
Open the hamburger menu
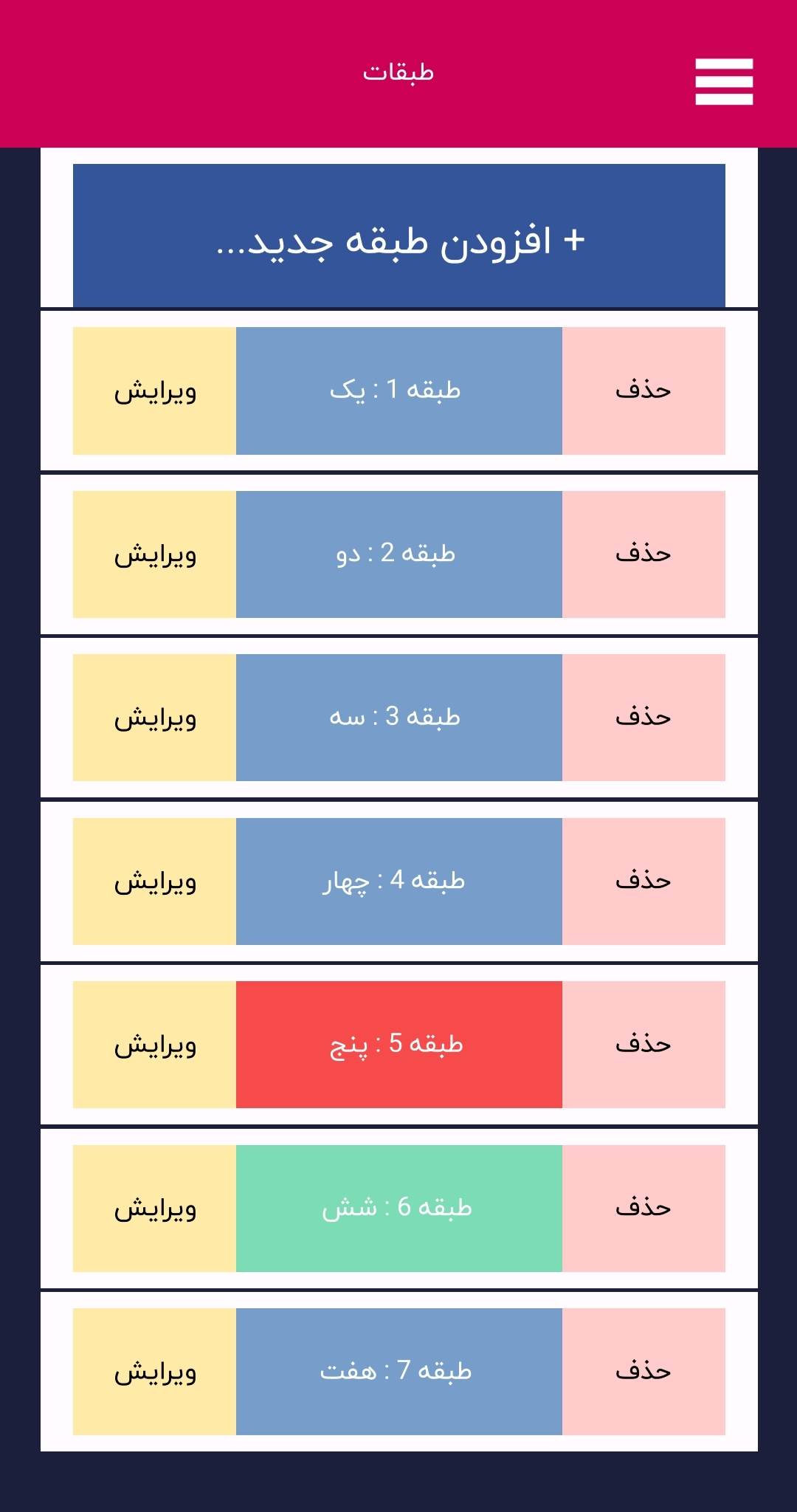tap(723, 81)
